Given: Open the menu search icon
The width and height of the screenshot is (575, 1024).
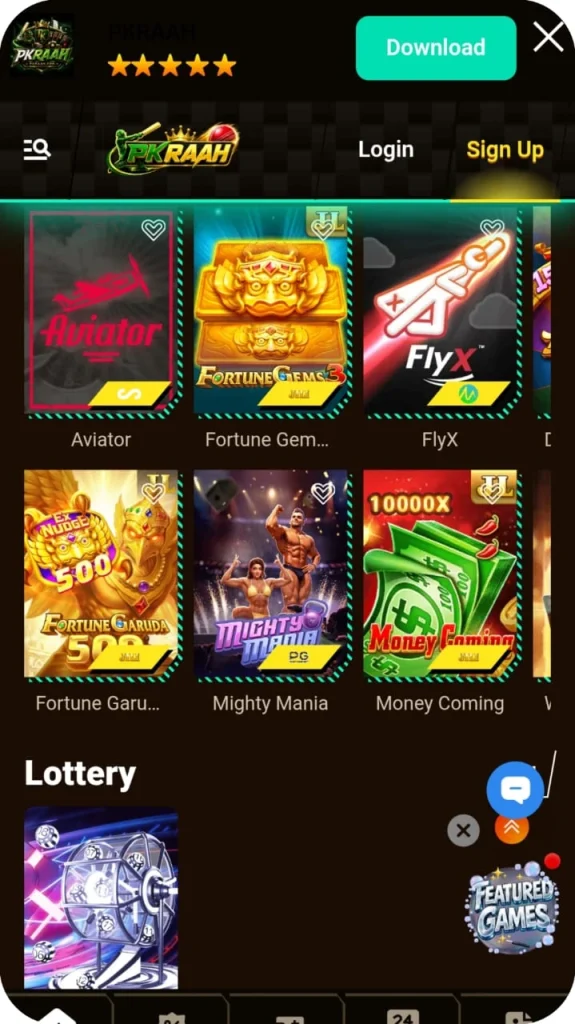Looking at the screenshot, I should coord(37,150).
